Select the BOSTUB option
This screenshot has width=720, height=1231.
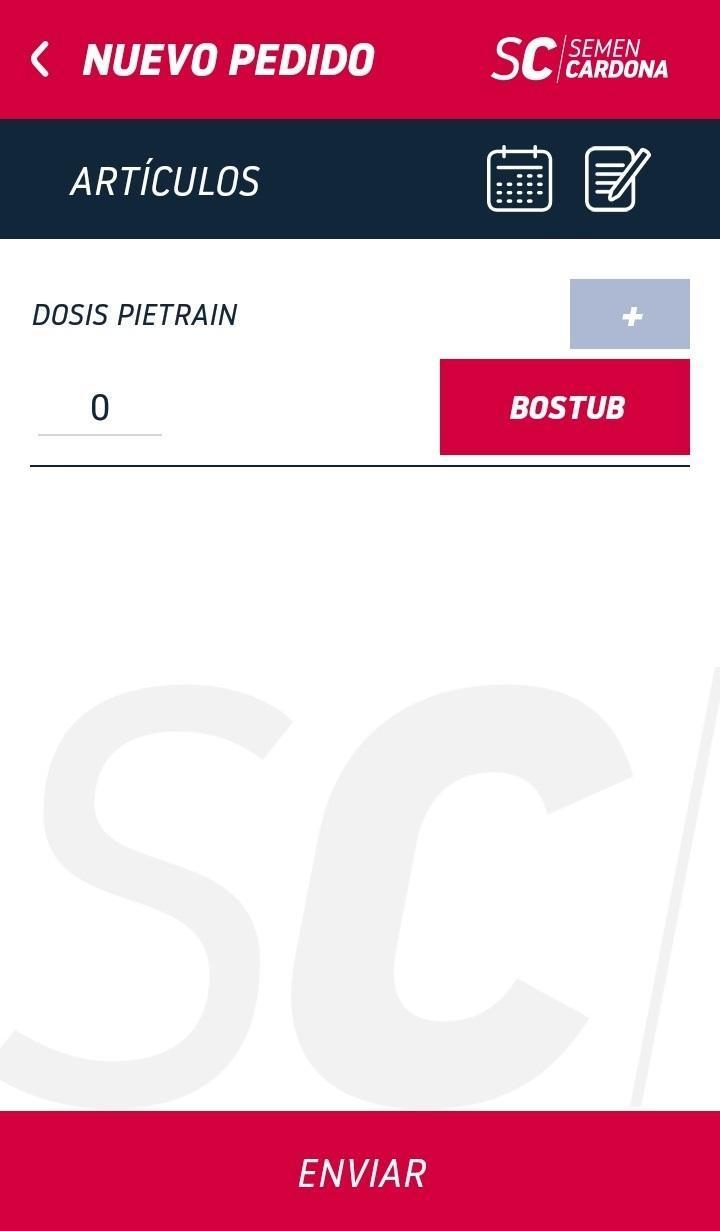(565, 407)
